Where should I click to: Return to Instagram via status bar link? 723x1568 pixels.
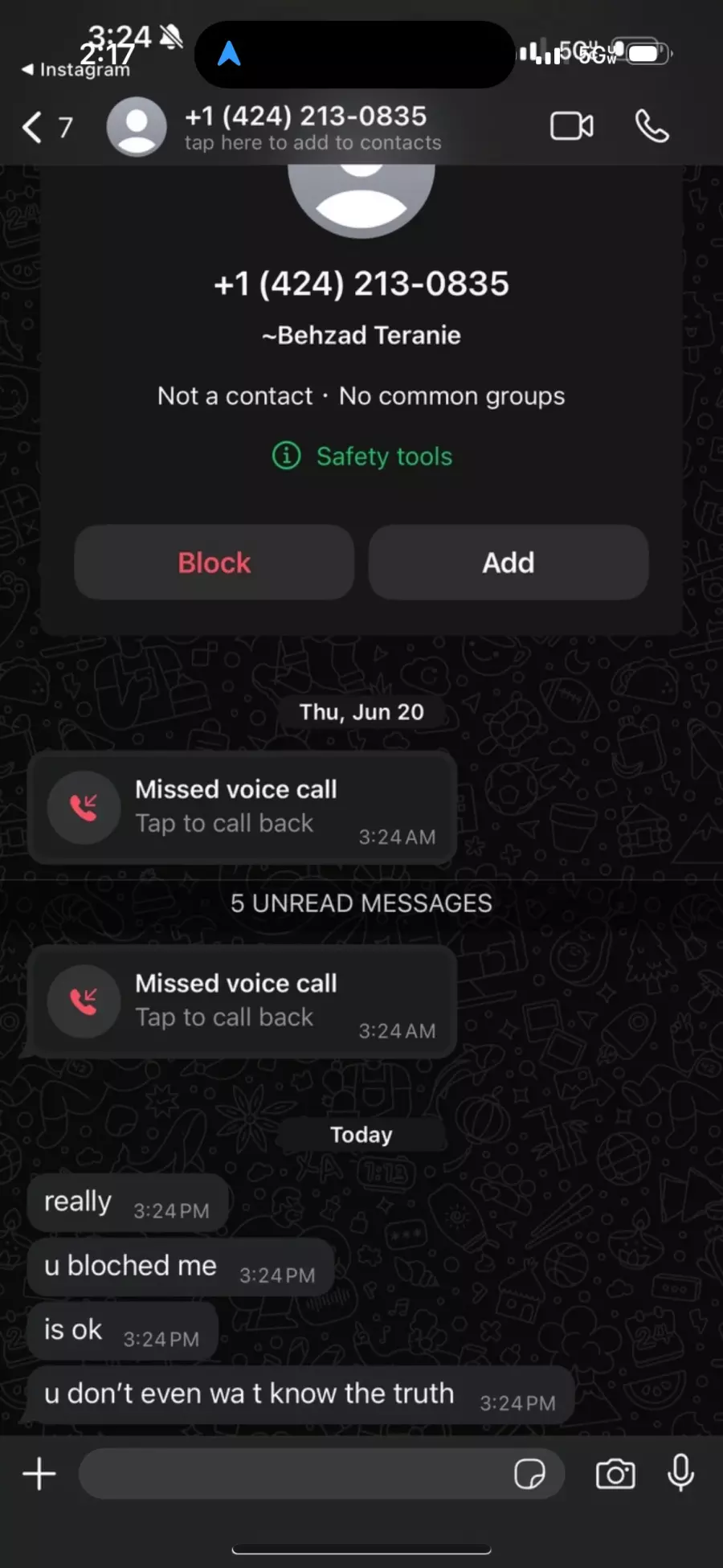(76, 70)
